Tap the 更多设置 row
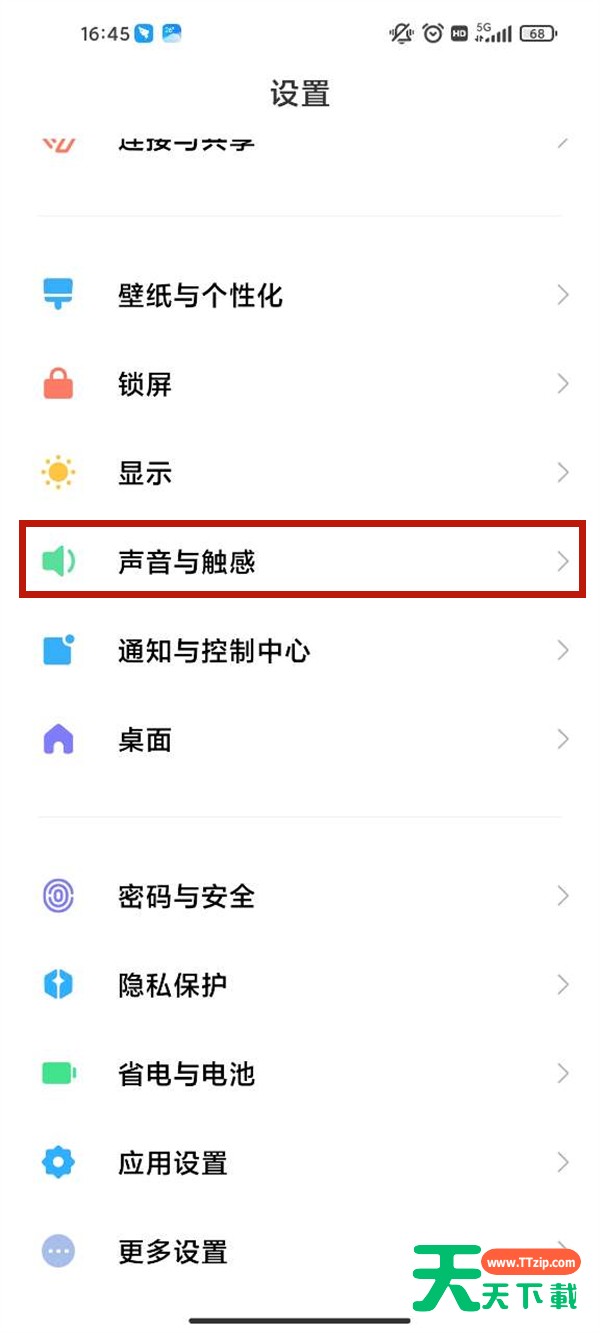 tap(300, 1251)
